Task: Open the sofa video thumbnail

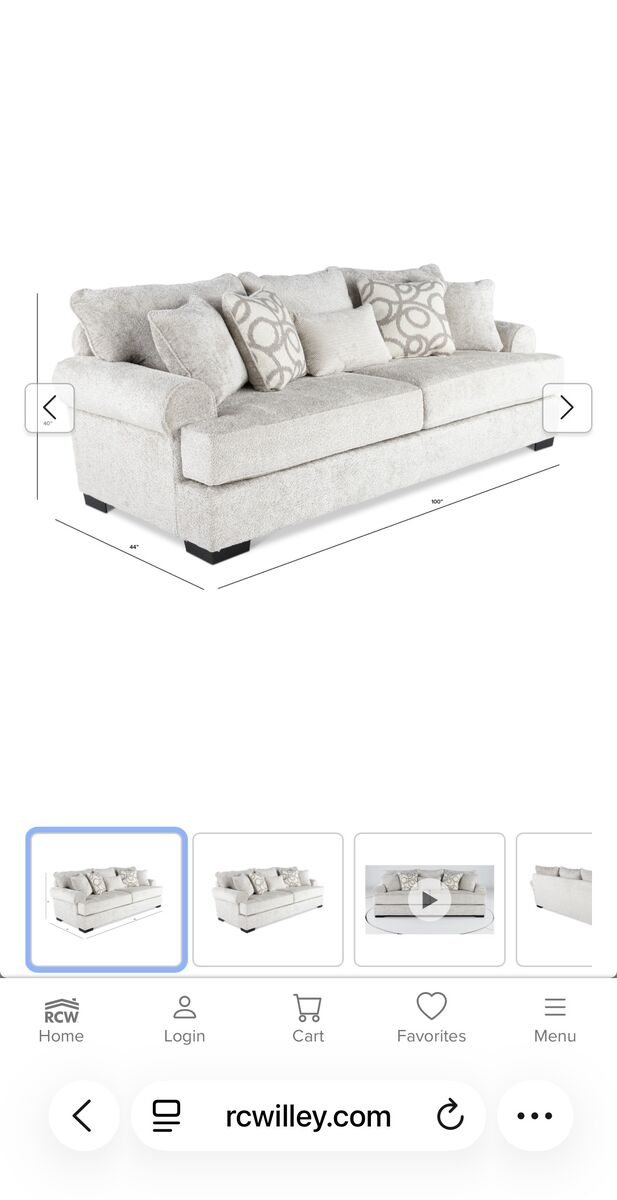Action: click(x=429, y=899)
